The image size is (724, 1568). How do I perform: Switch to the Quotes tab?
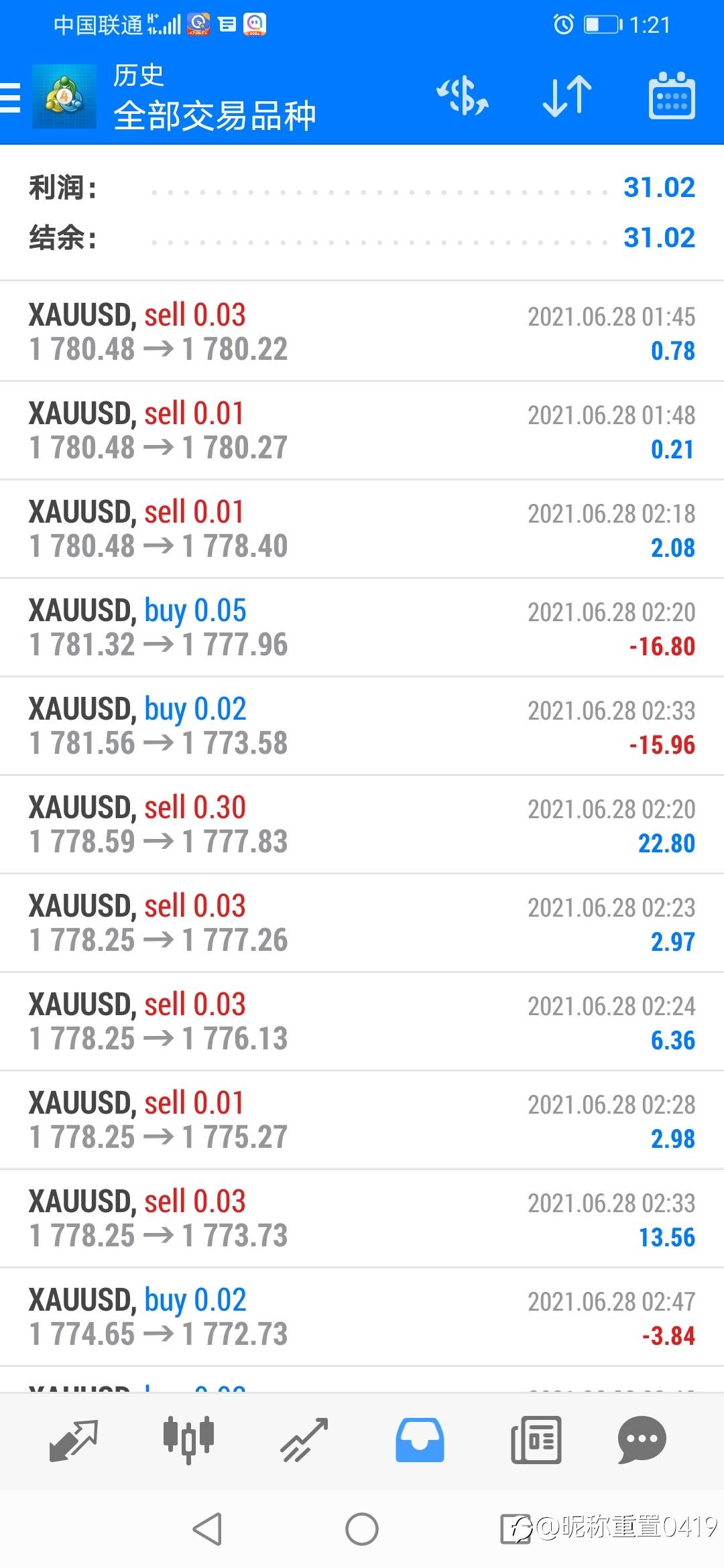click(74, 1439)
